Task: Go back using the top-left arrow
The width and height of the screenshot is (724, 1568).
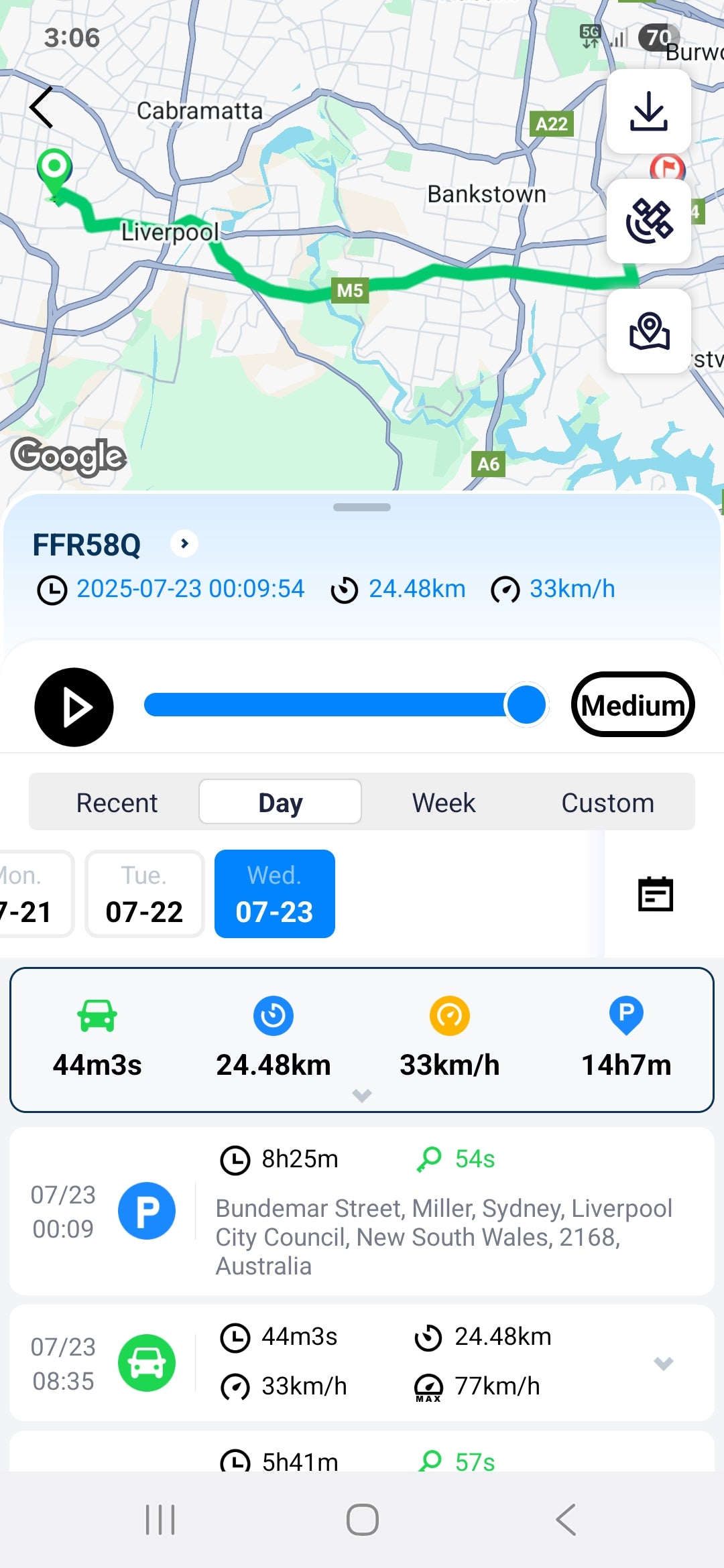Action: [42, 107]
